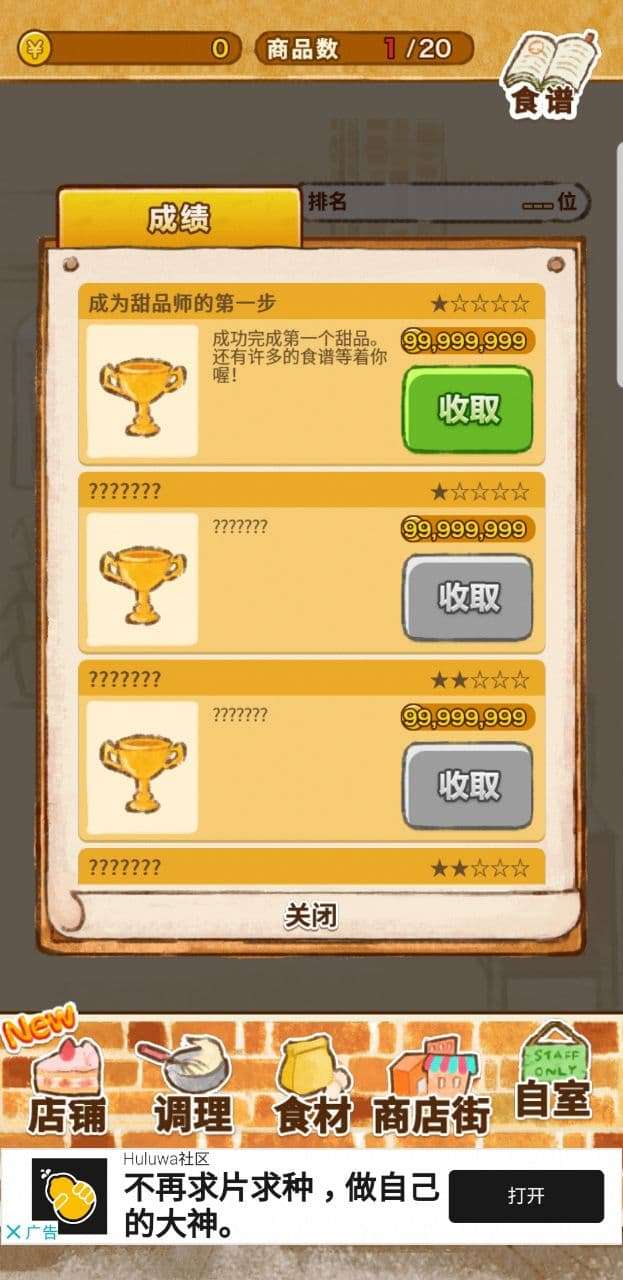This screenshot has height=1280, width=623.
Task: Collect reward for 成为甜品师的第一步
Action: point(467,409)
